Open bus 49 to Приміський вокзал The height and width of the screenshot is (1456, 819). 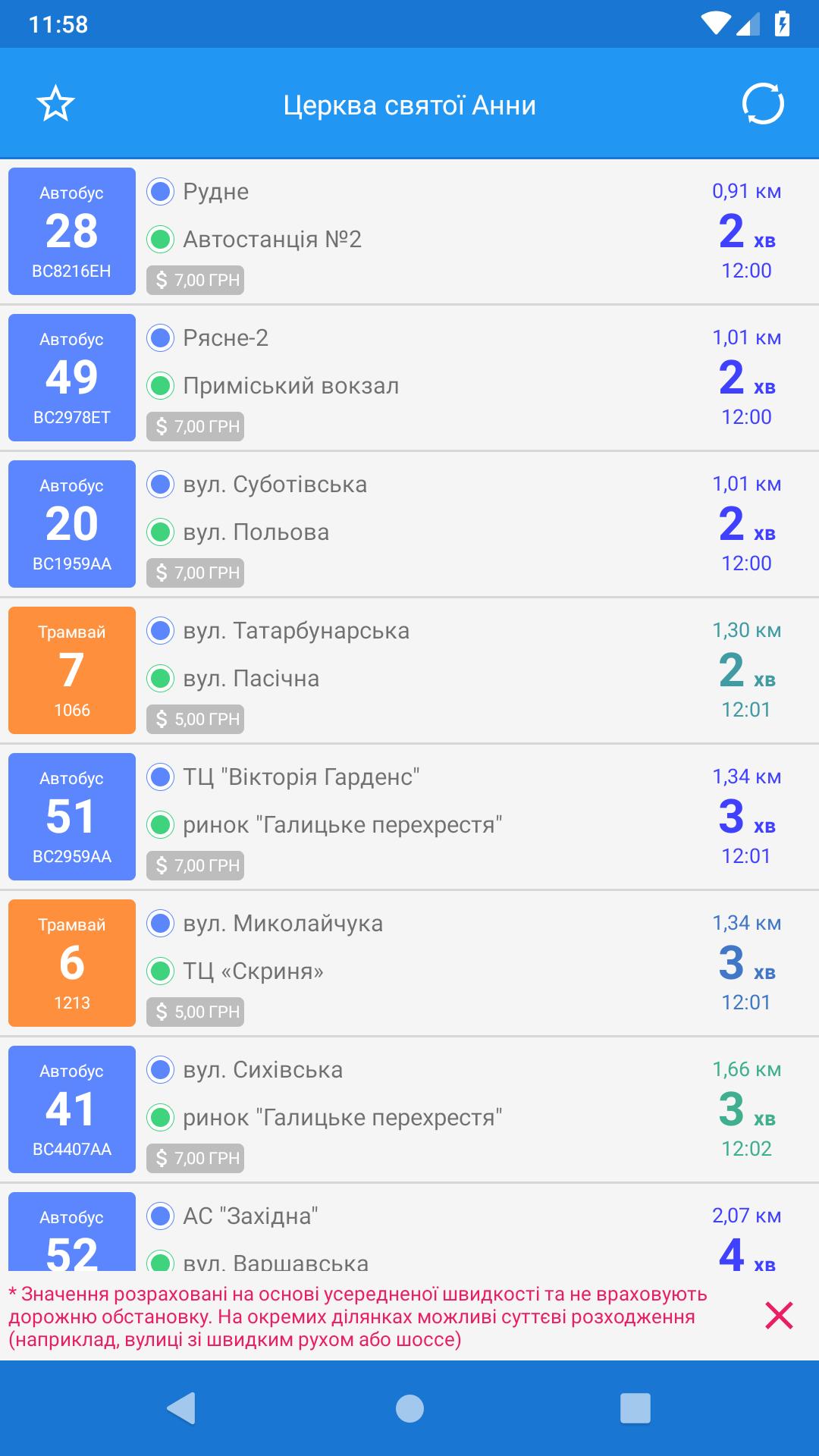coord(409,378)
